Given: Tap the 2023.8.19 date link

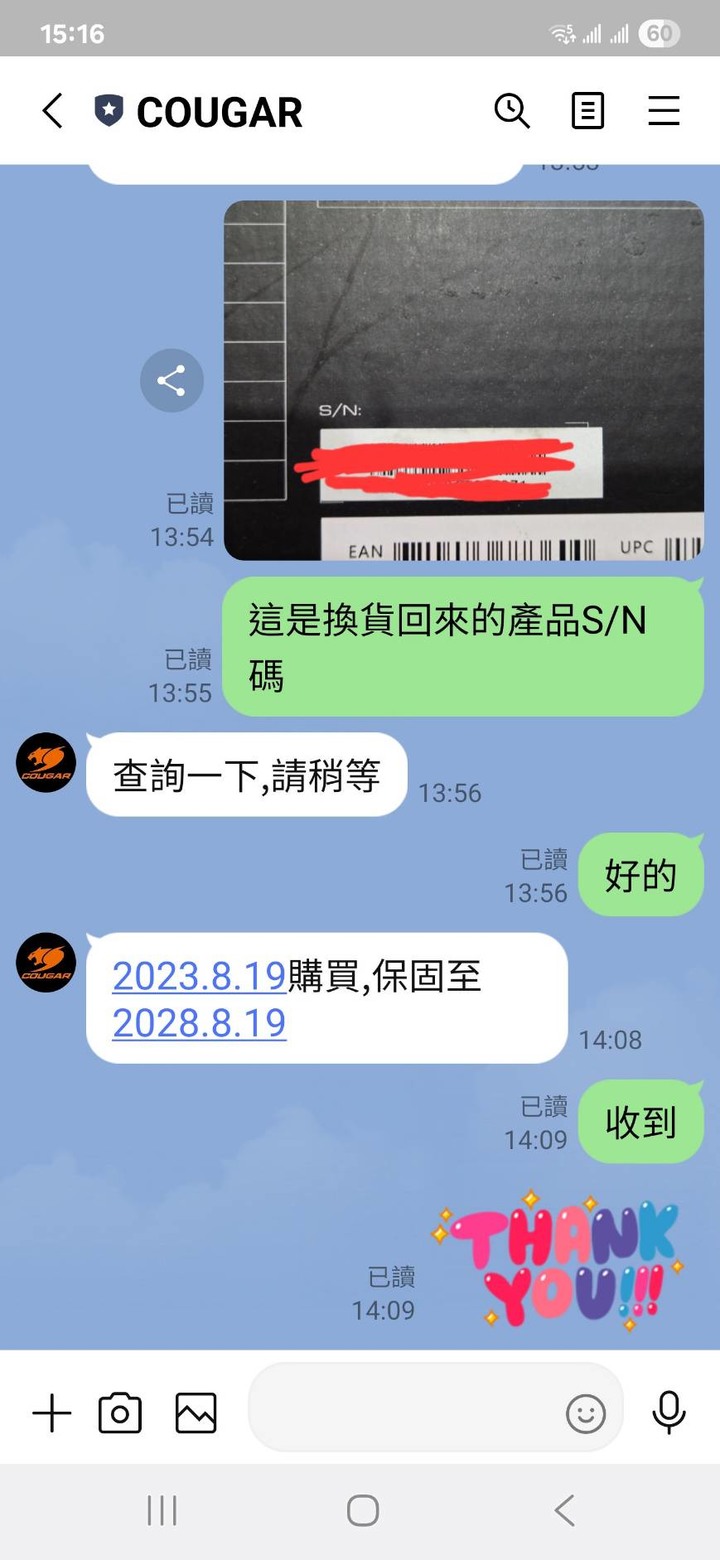Looking at the screenshot, I should pos(199,975).
